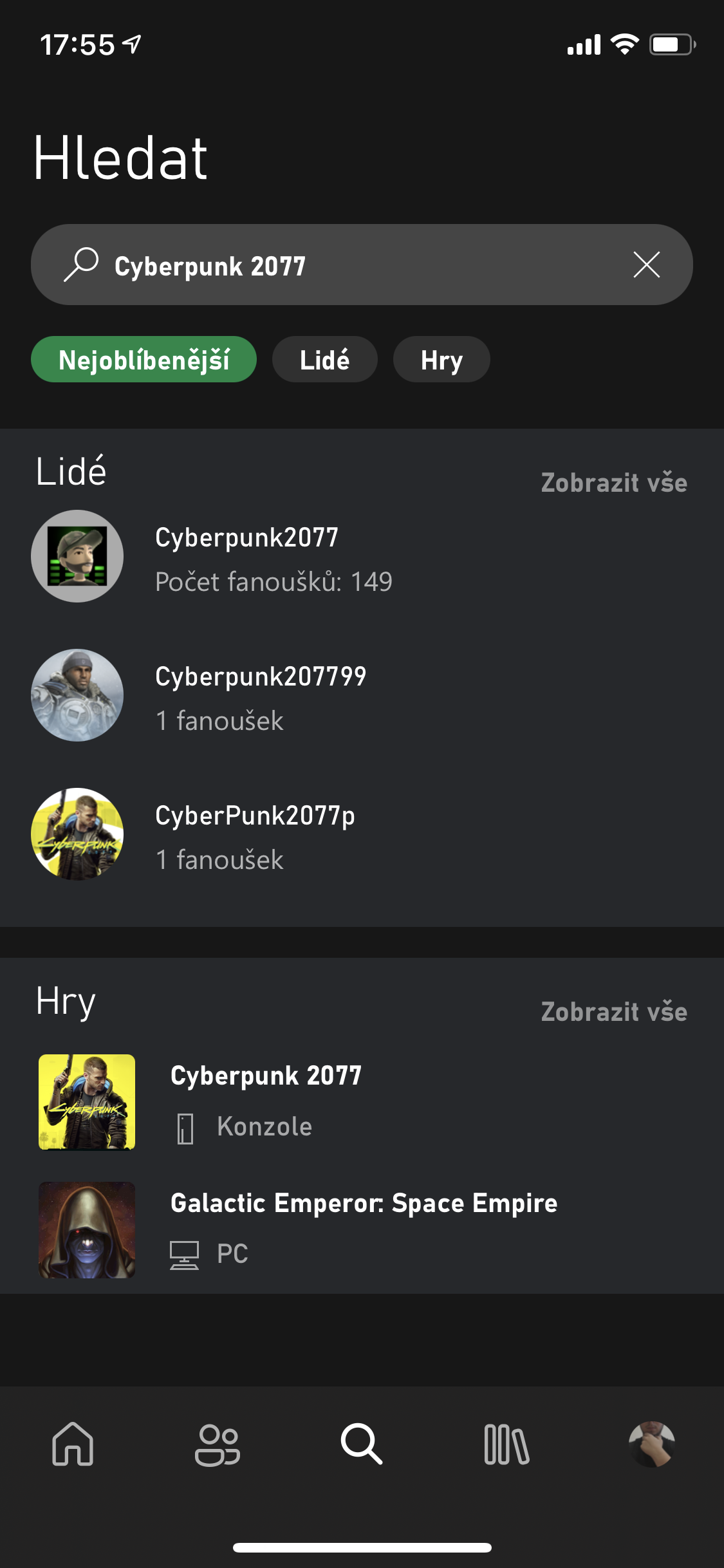Viewport: 724px width, 1568px height.
Task: Open the Cyberpunk 2077 console game
Action: click(362, 1102)
